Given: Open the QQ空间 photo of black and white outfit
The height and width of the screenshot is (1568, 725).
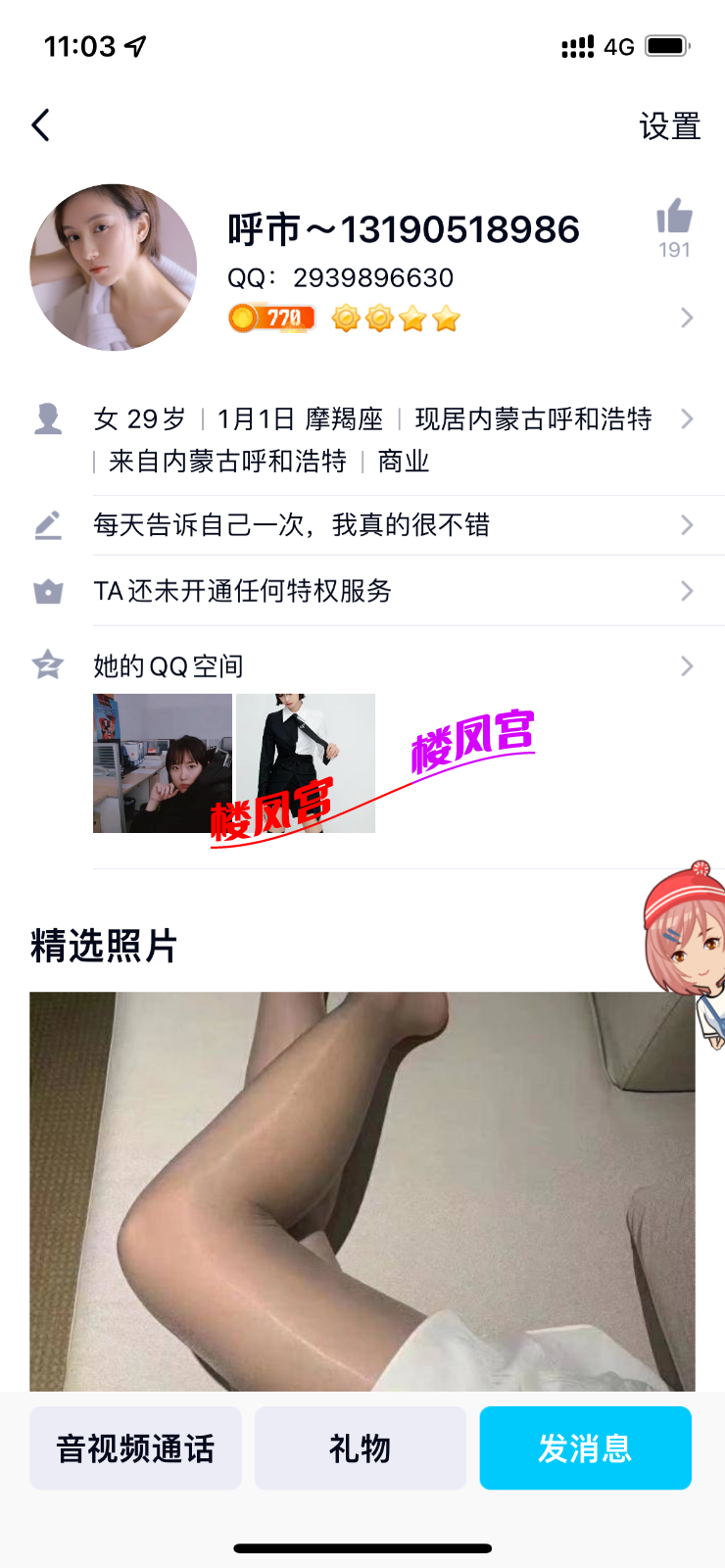Looking at the screenshot, I should click(306, 763).
